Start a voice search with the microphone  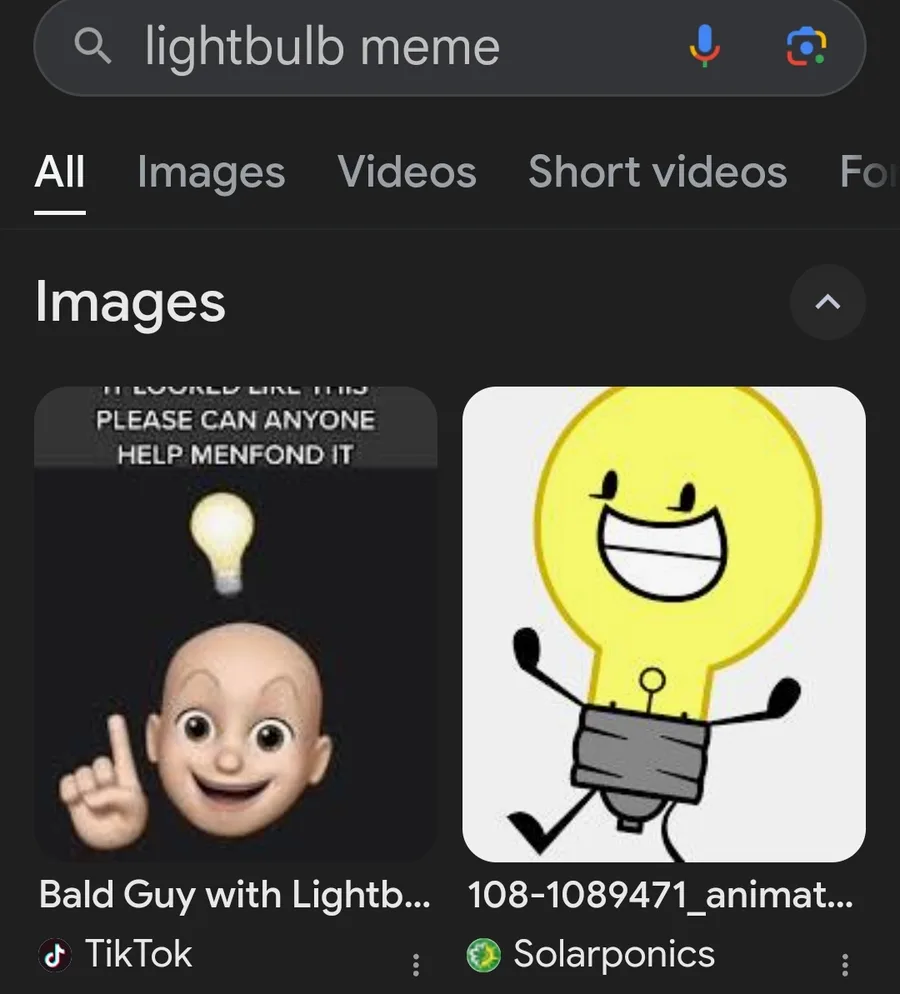705,46
